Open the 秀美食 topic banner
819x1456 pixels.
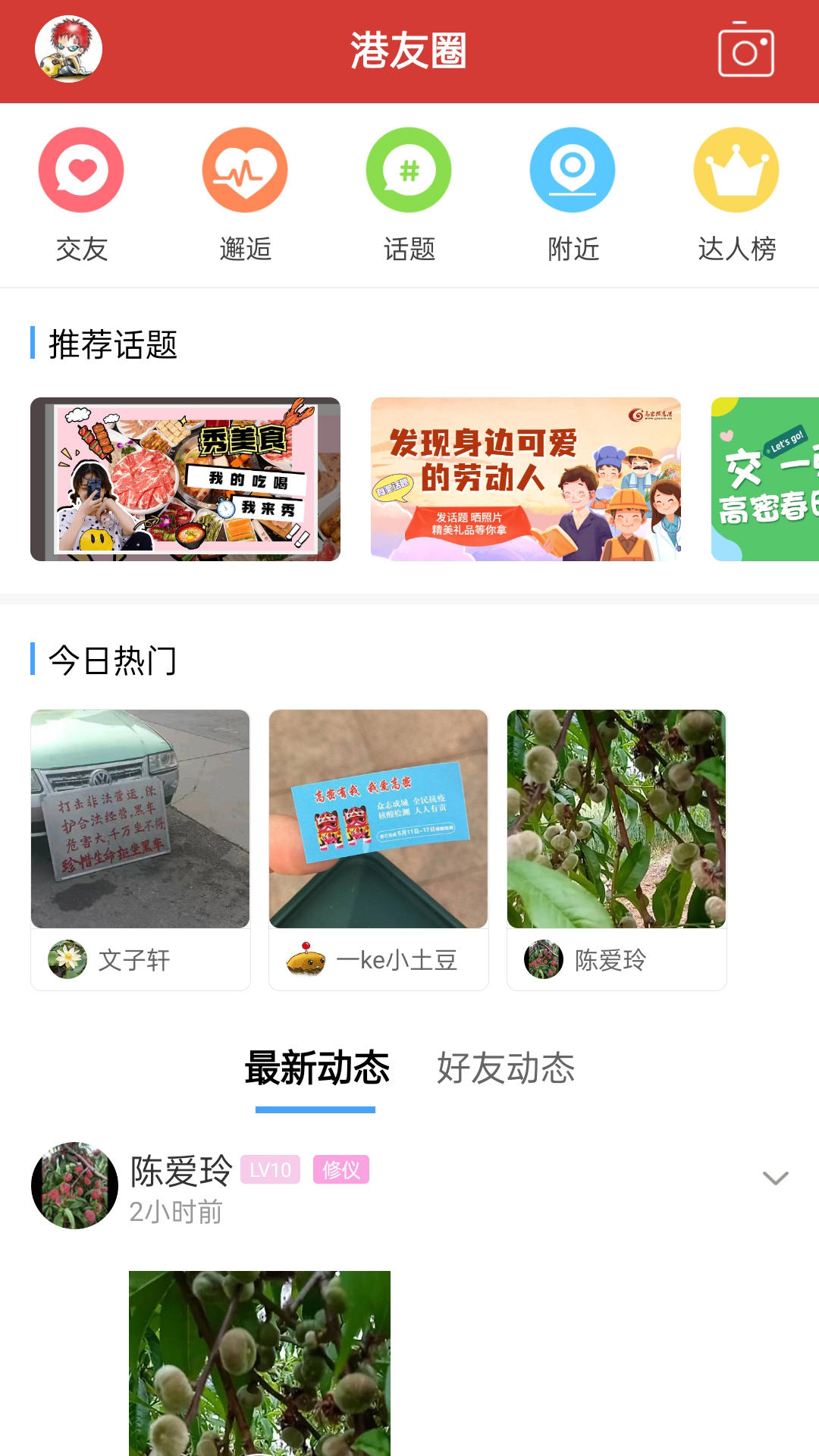click(x=185, y=479)
